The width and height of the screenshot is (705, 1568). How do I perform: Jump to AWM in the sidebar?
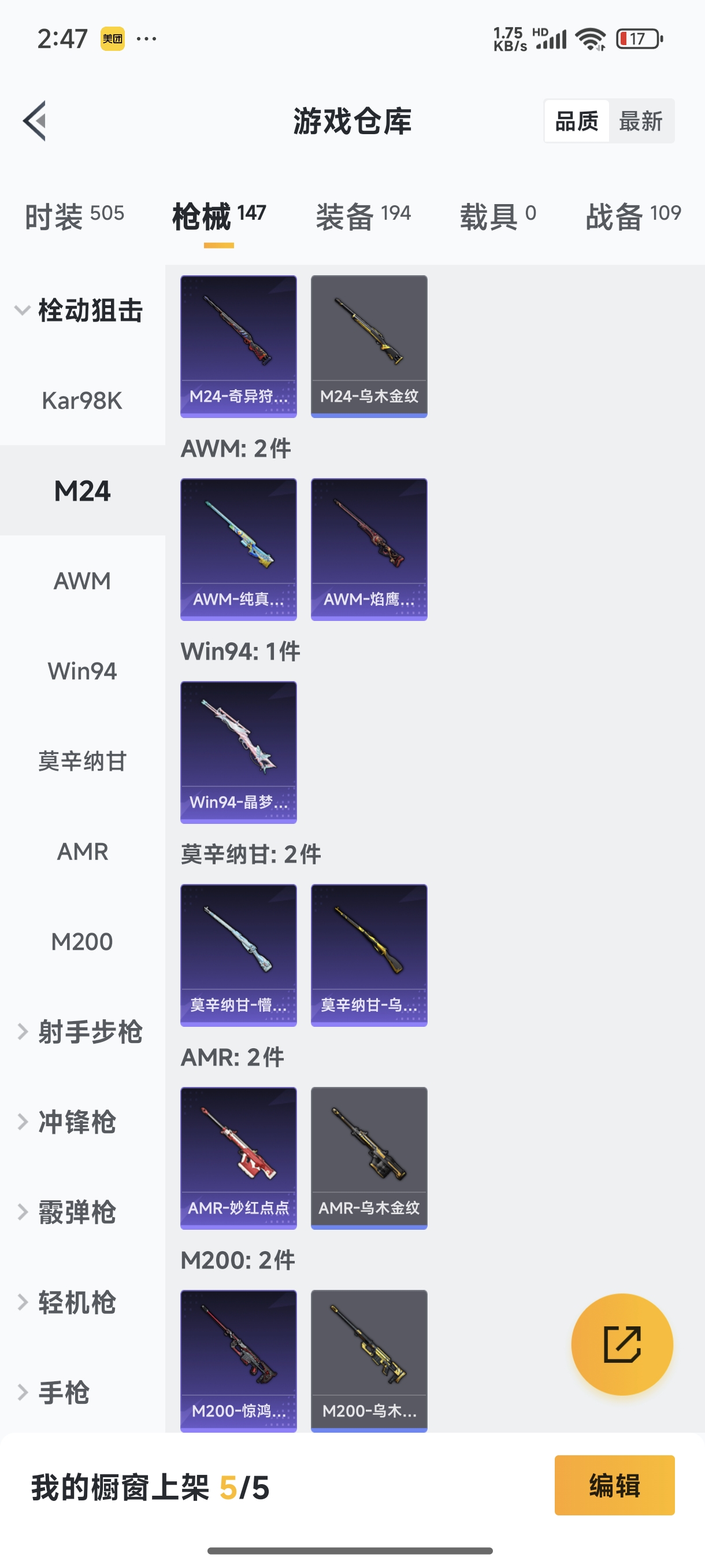[x=82, y=580]
